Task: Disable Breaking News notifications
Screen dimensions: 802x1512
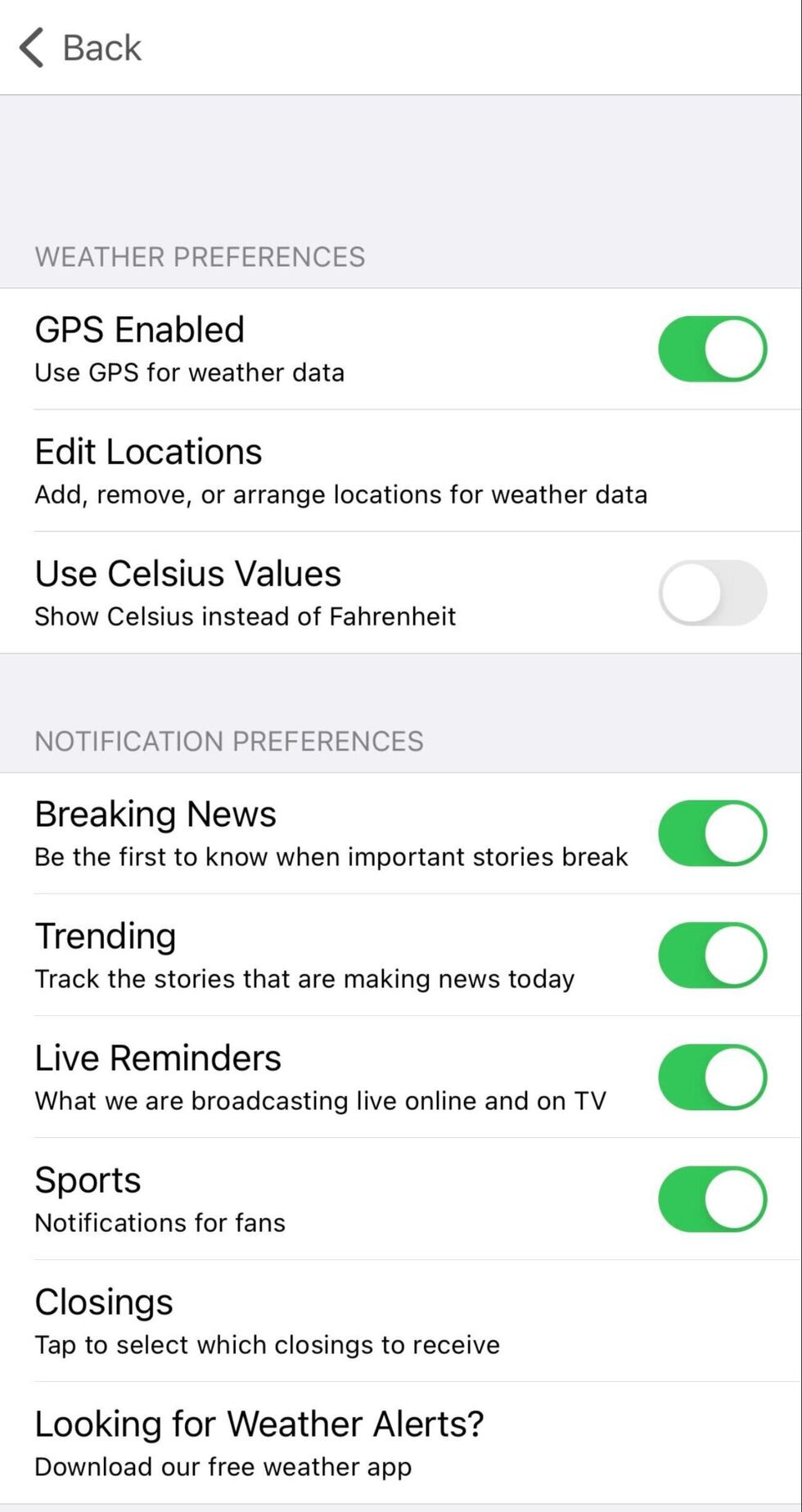Action: coord(711,833)
